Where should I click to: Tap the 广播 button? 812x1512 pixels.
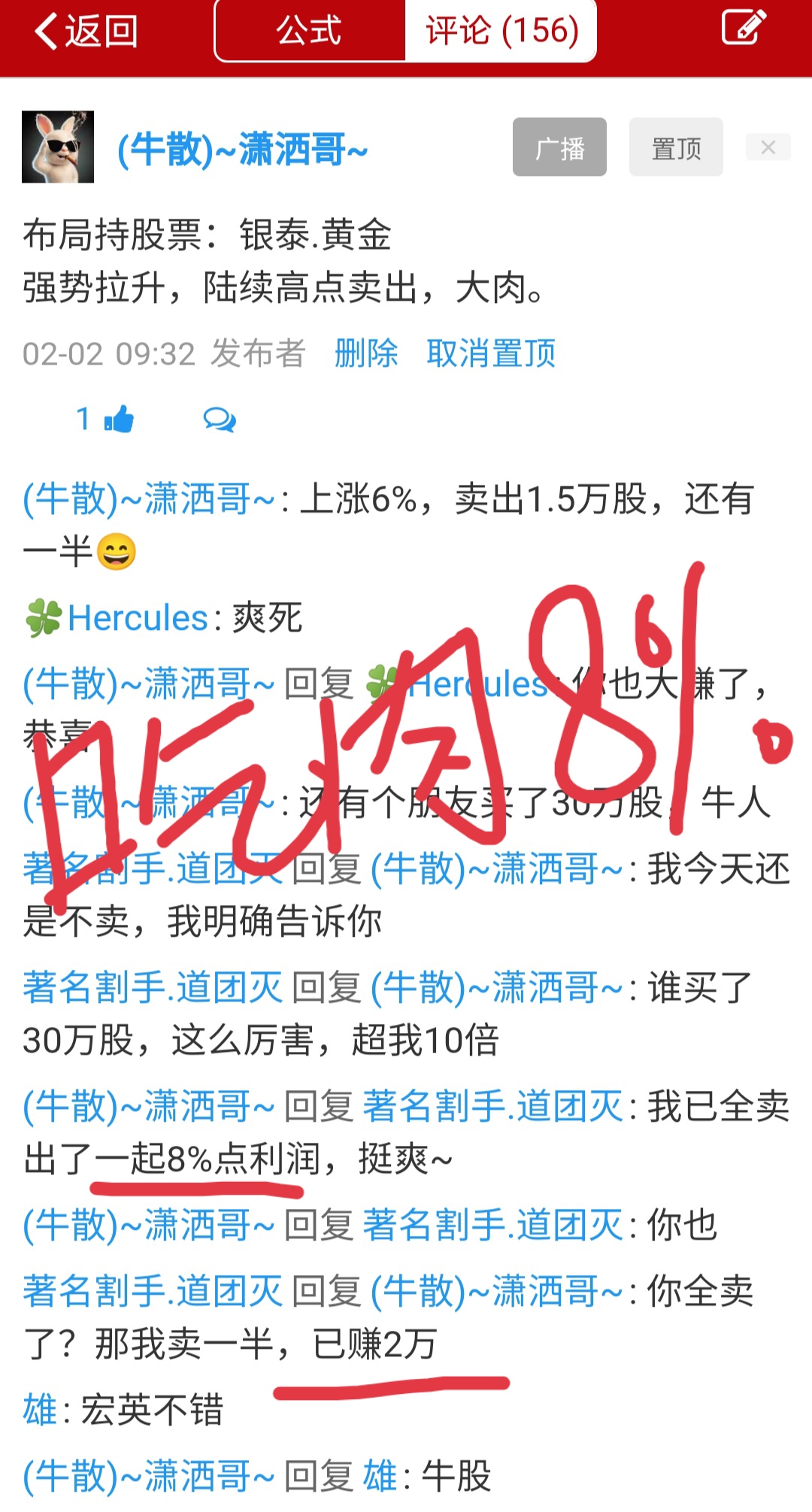click(559, 147)
